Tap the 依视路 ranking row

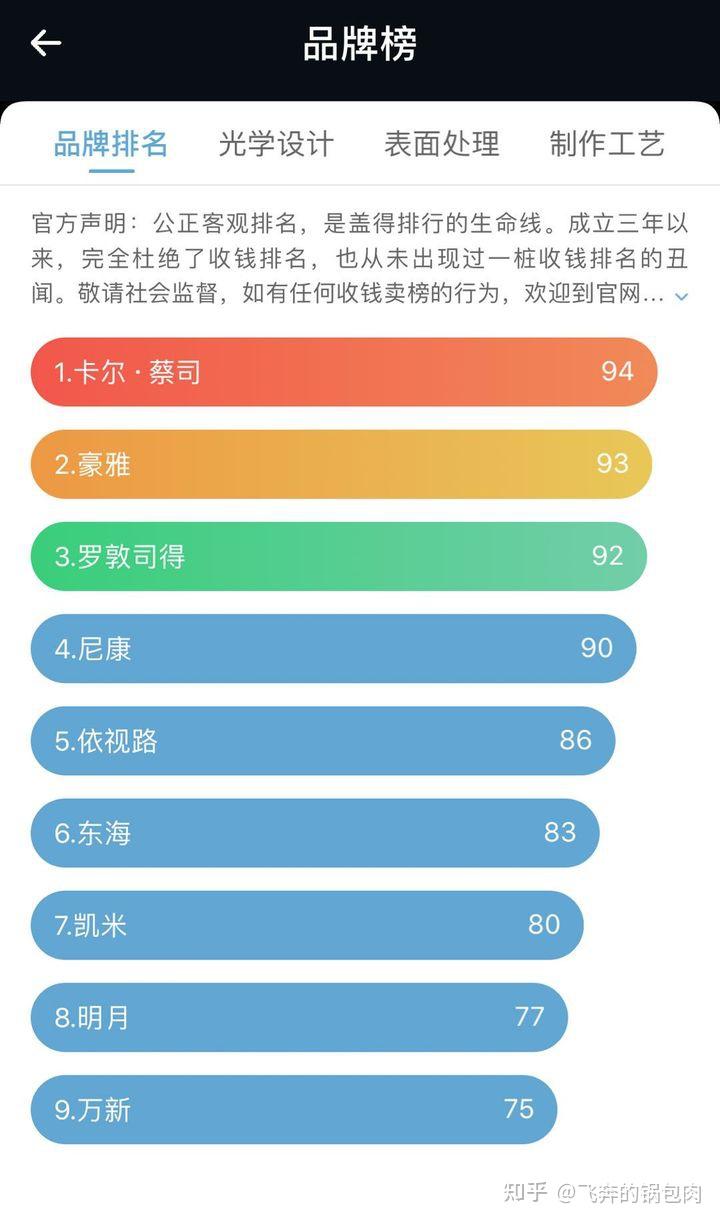point(323,741)
